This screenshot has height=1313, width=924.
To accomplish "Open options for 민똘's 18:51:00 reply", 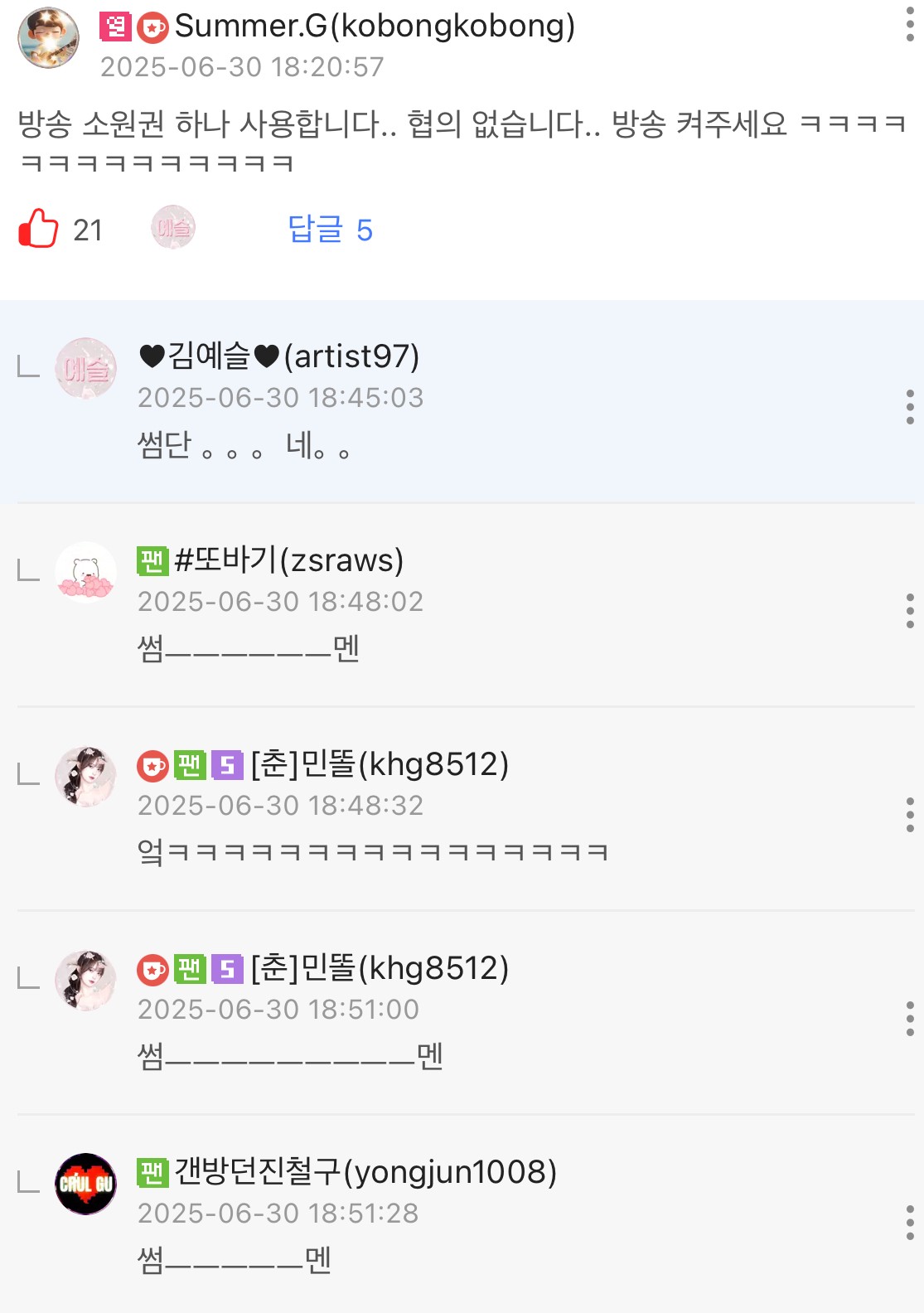I will coord(909,1019).
